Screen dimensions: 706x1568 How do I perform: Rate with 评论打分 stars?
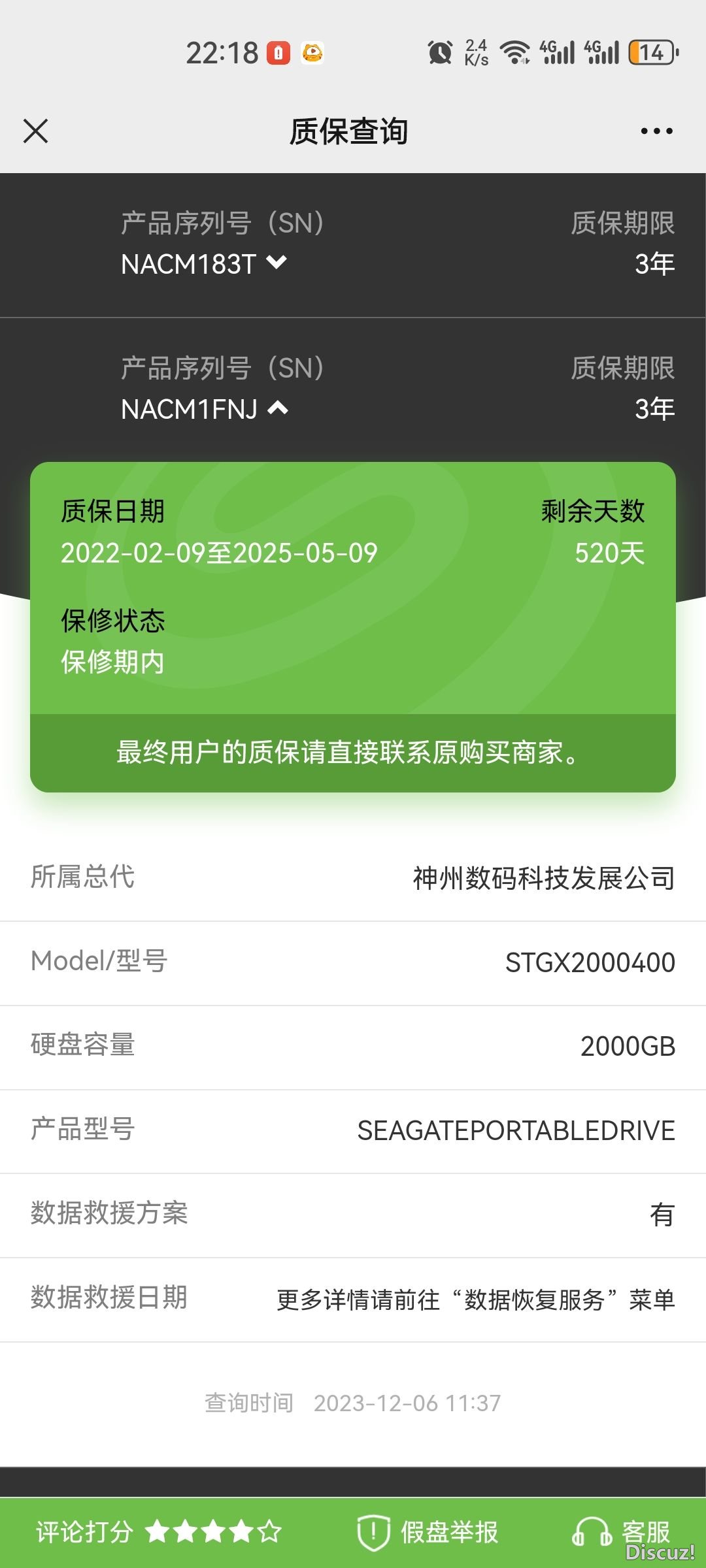point(213,1531)
